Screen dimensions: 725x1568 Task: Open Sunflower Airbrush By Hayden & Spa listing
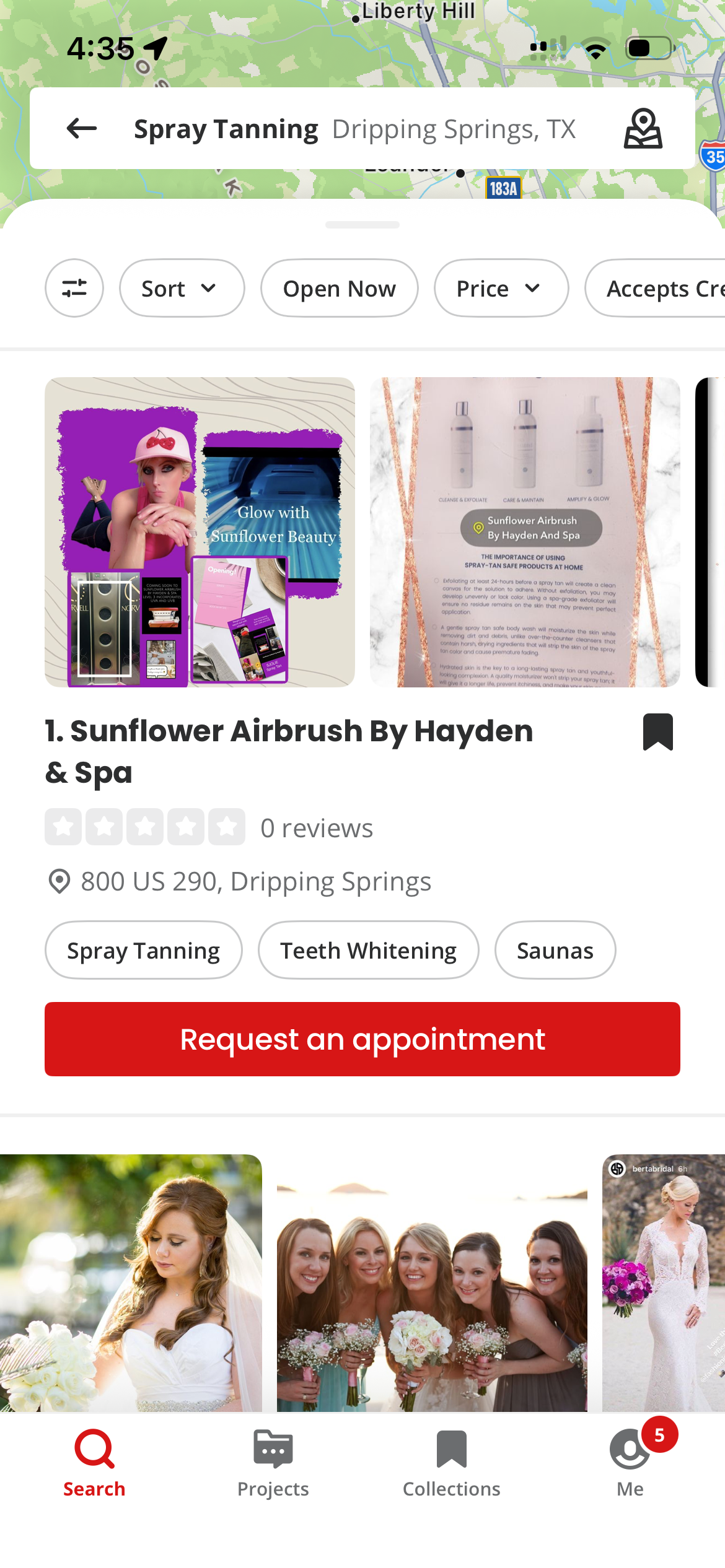tap(289, 751)
